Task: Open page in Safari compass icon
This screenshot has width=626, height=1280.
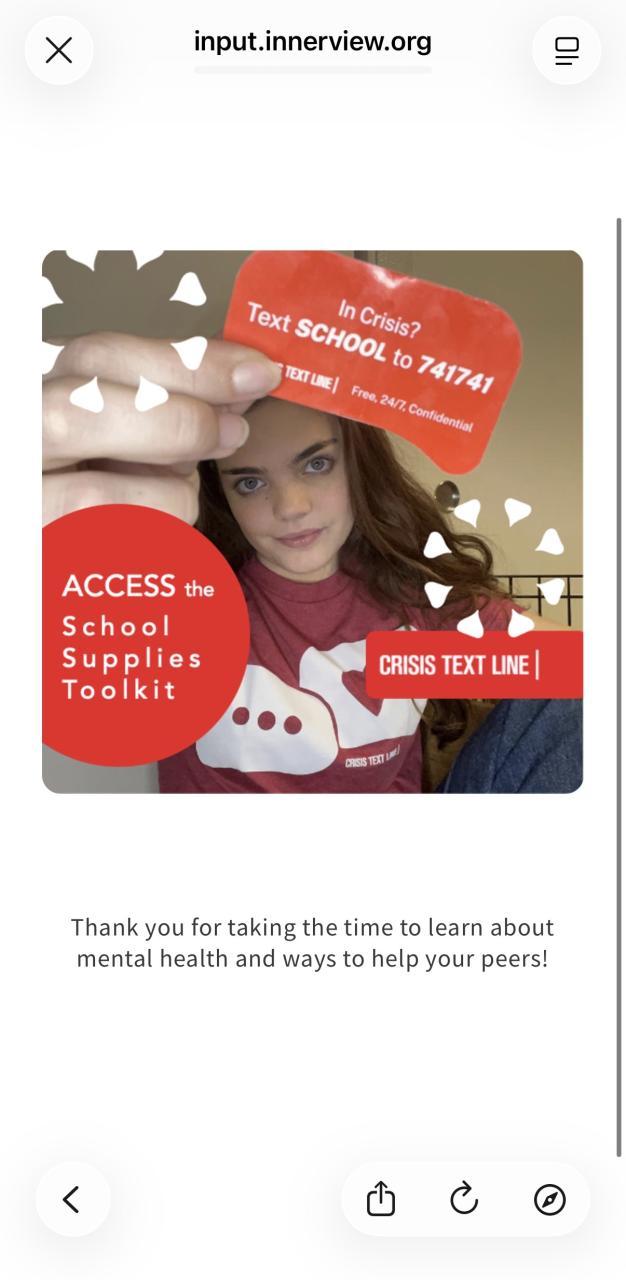Action: click(x=549, y=1199)
